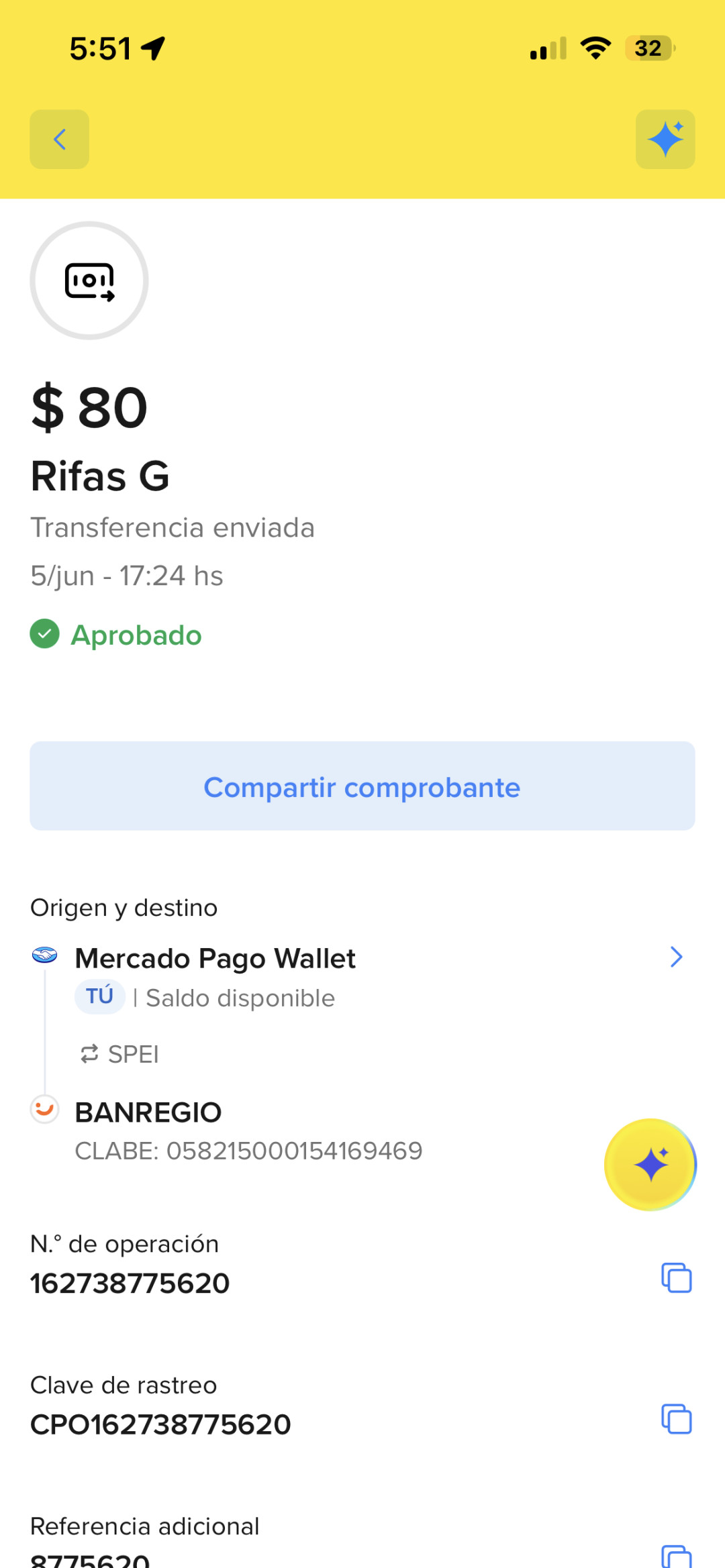Tap Compartir comprobante button

tap(362, 786)
